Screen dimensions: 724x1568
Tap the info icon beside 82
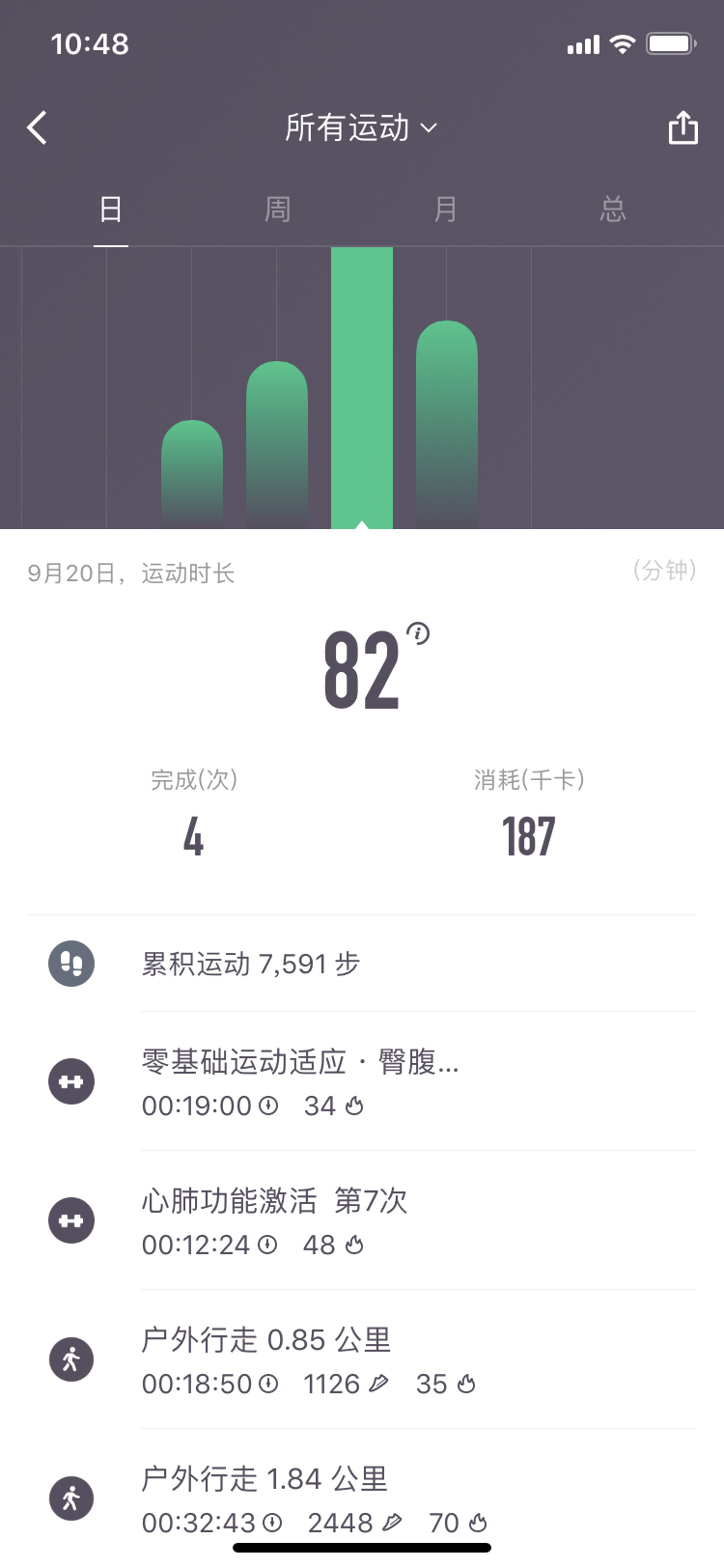418,633
